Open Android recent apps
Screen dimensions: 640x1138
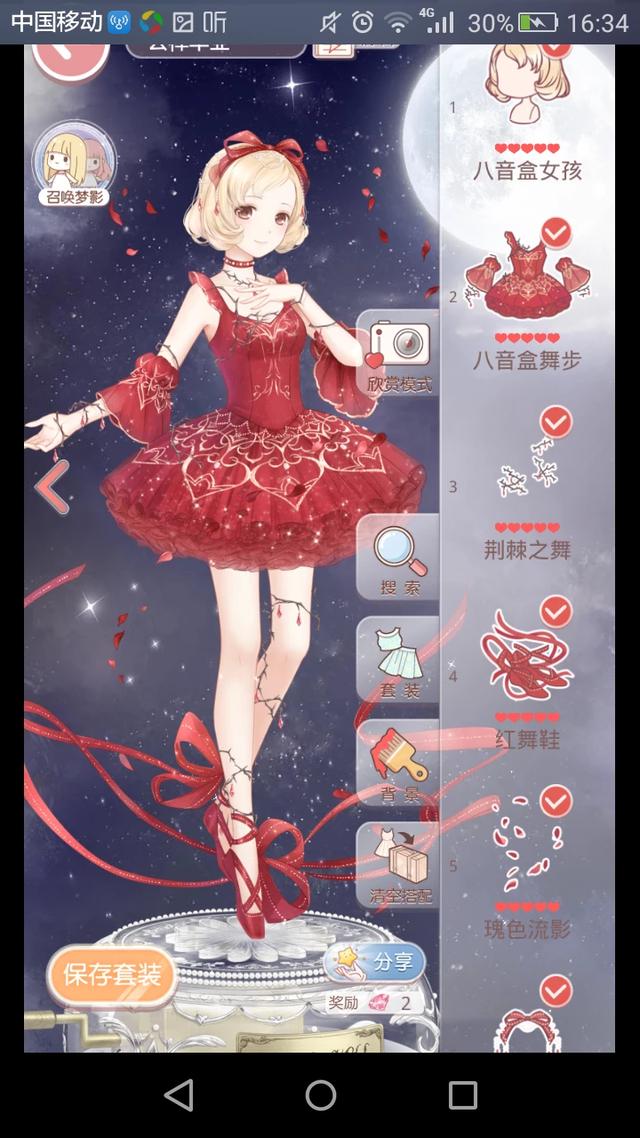462,1094
